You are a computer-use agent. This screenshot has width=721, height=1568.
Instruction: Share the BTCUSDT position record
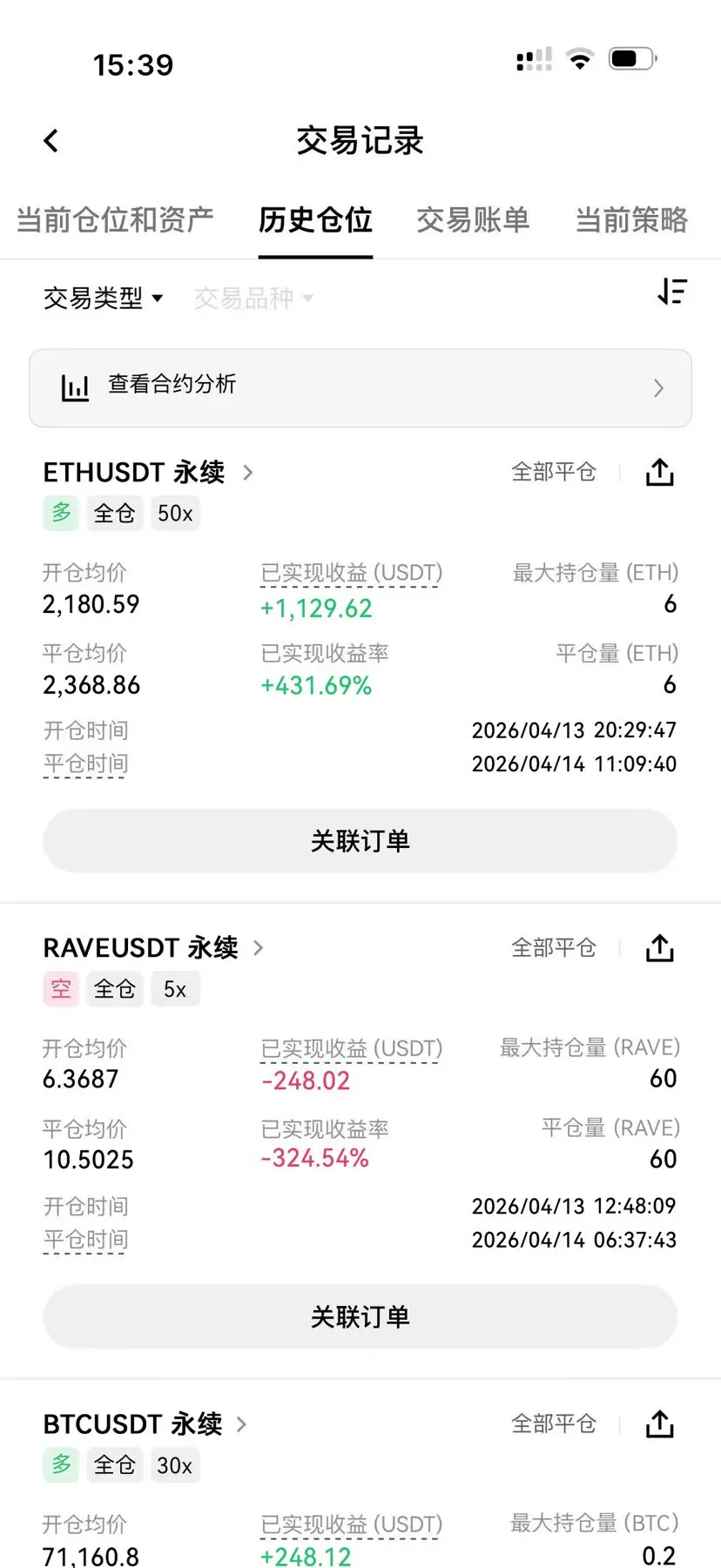660,1423
